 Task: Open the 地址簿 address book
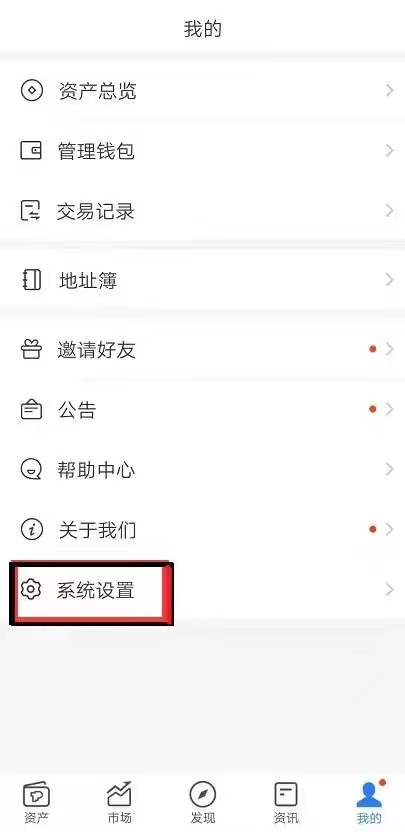(202, 280)
